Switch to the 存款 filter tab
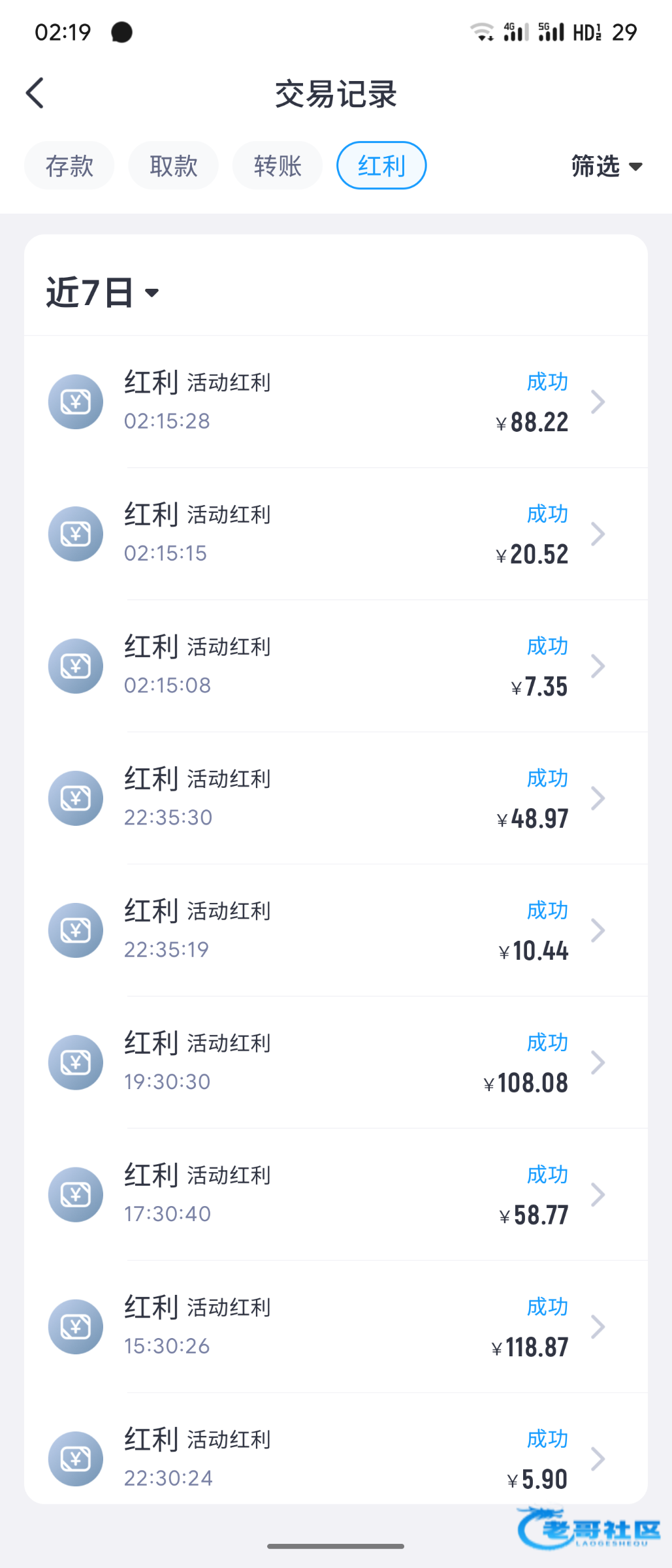Viewport: 672px width, 1568px height. click(69, 166)
